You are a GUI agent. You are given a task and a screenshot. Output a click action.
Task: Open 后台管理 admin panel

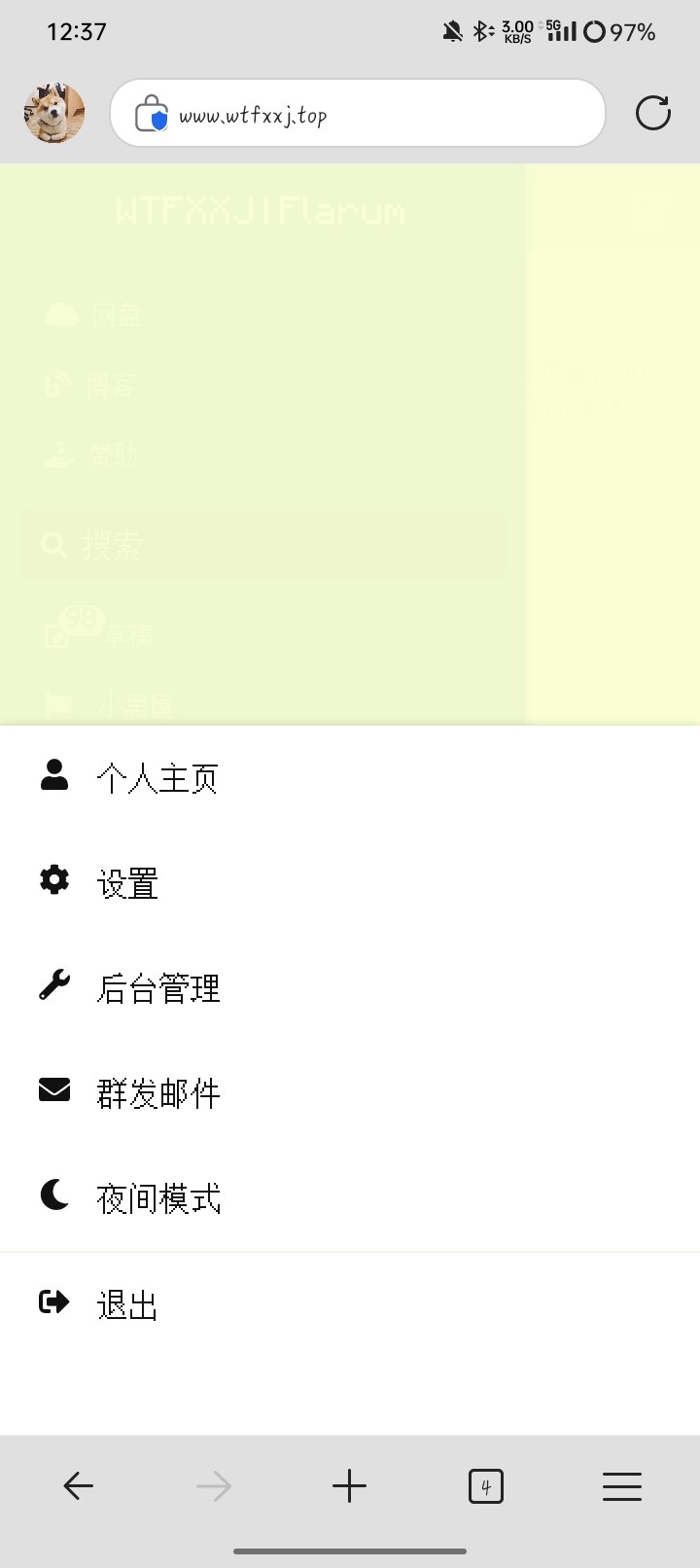pyautogui.click(x=350, y=988)
